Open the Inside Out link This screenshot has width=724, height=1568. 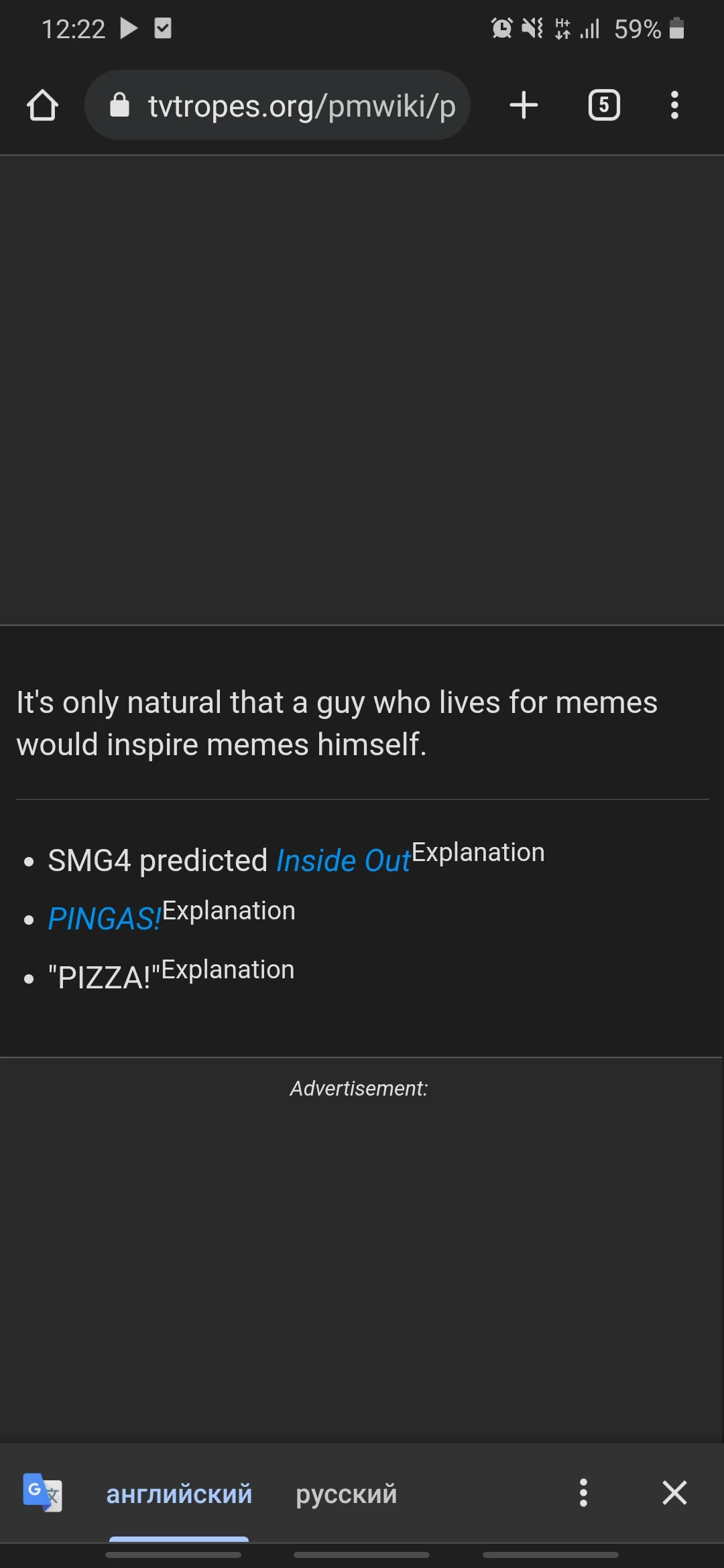coord(343,860)
